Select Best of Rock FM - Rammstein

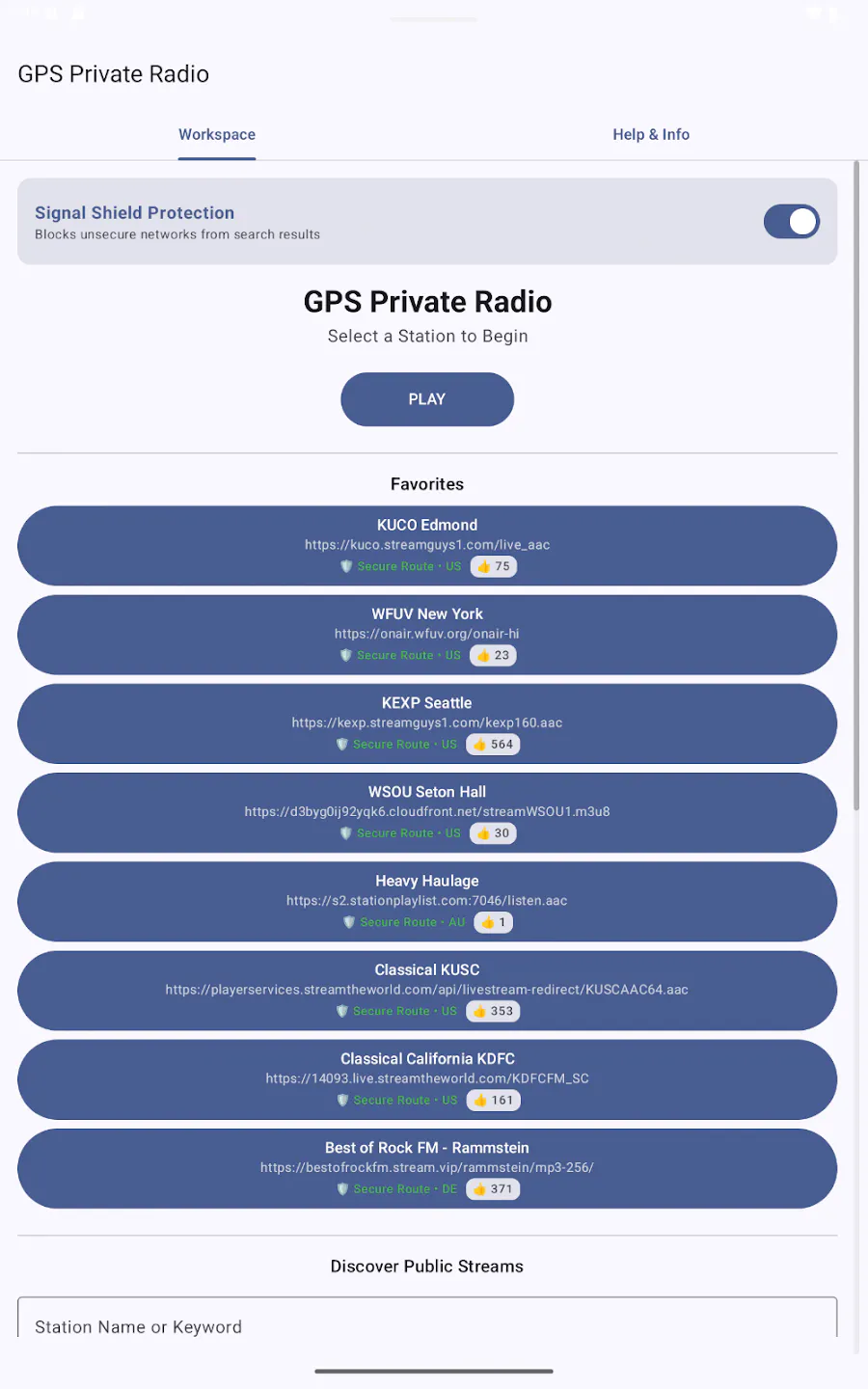click(x=427, y=1168)
